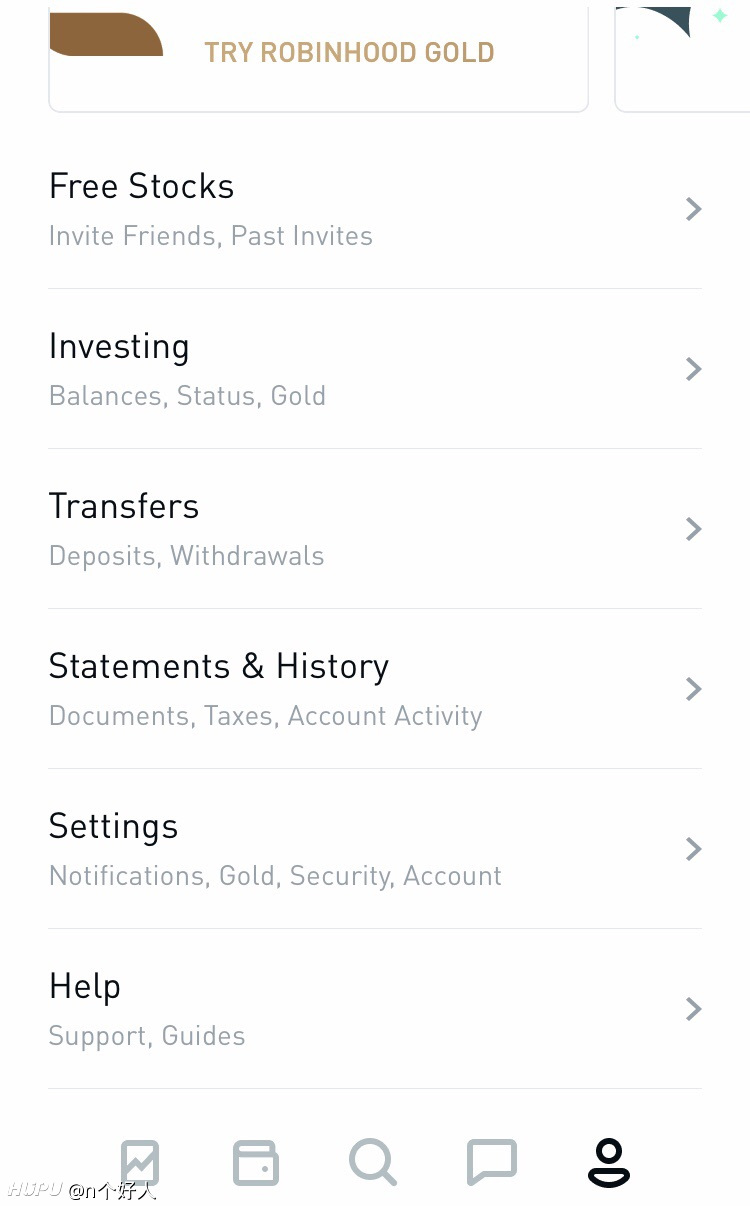Open Free Stocks row

tap(375, 209)
